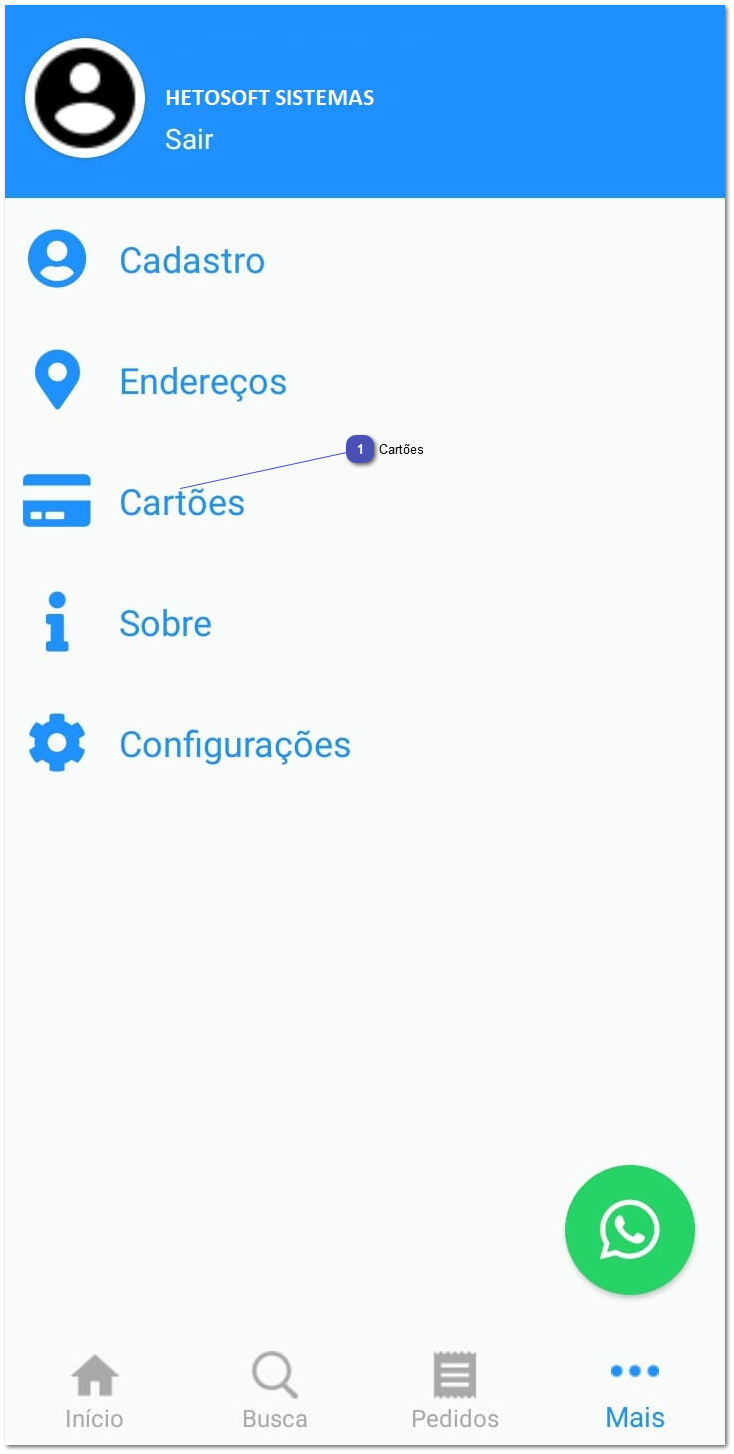Image resolution: width=734 pixels, height=1454 pixels.
Task: Select the Mais tab label
Action: click(634, 1417)
